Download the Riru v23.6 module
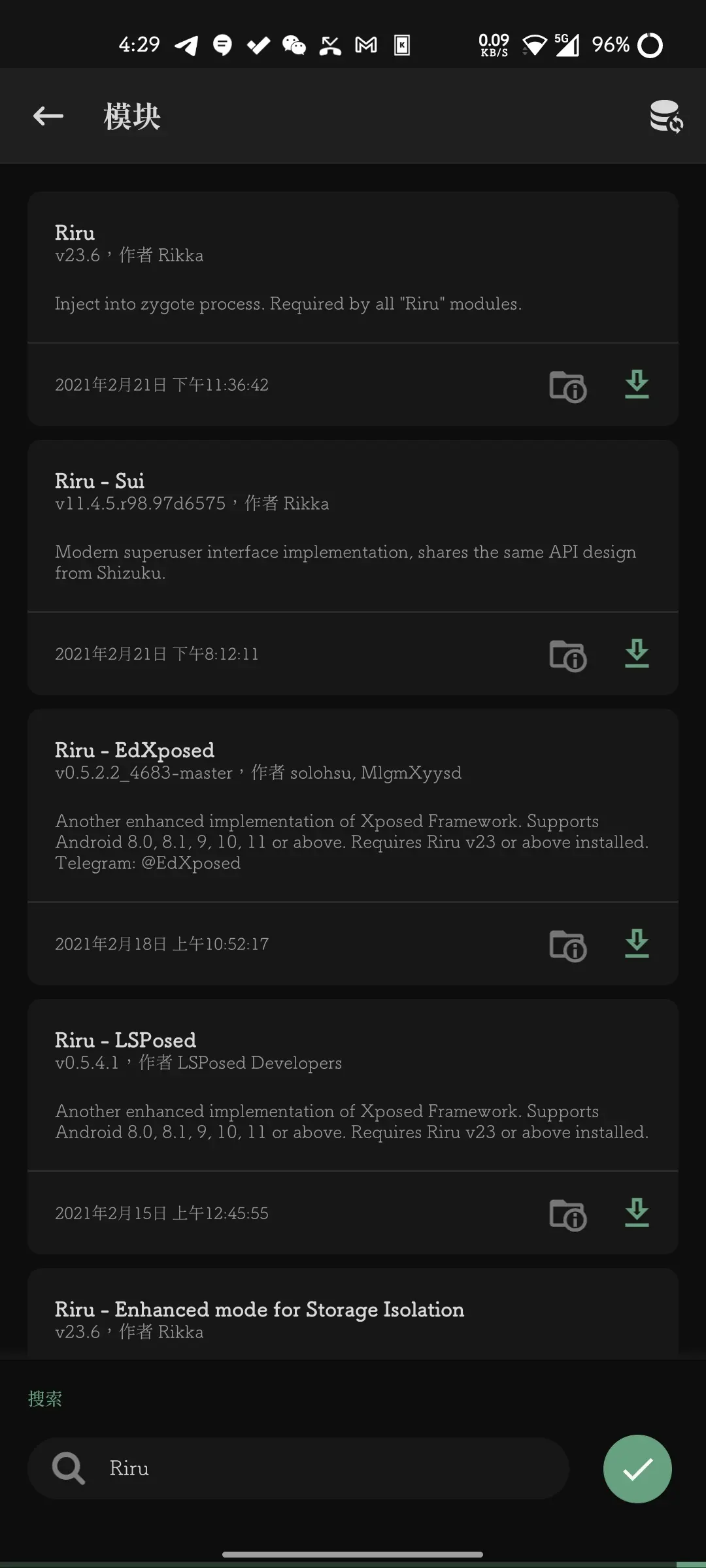The image size is (706, 1568). coord(637,385)
